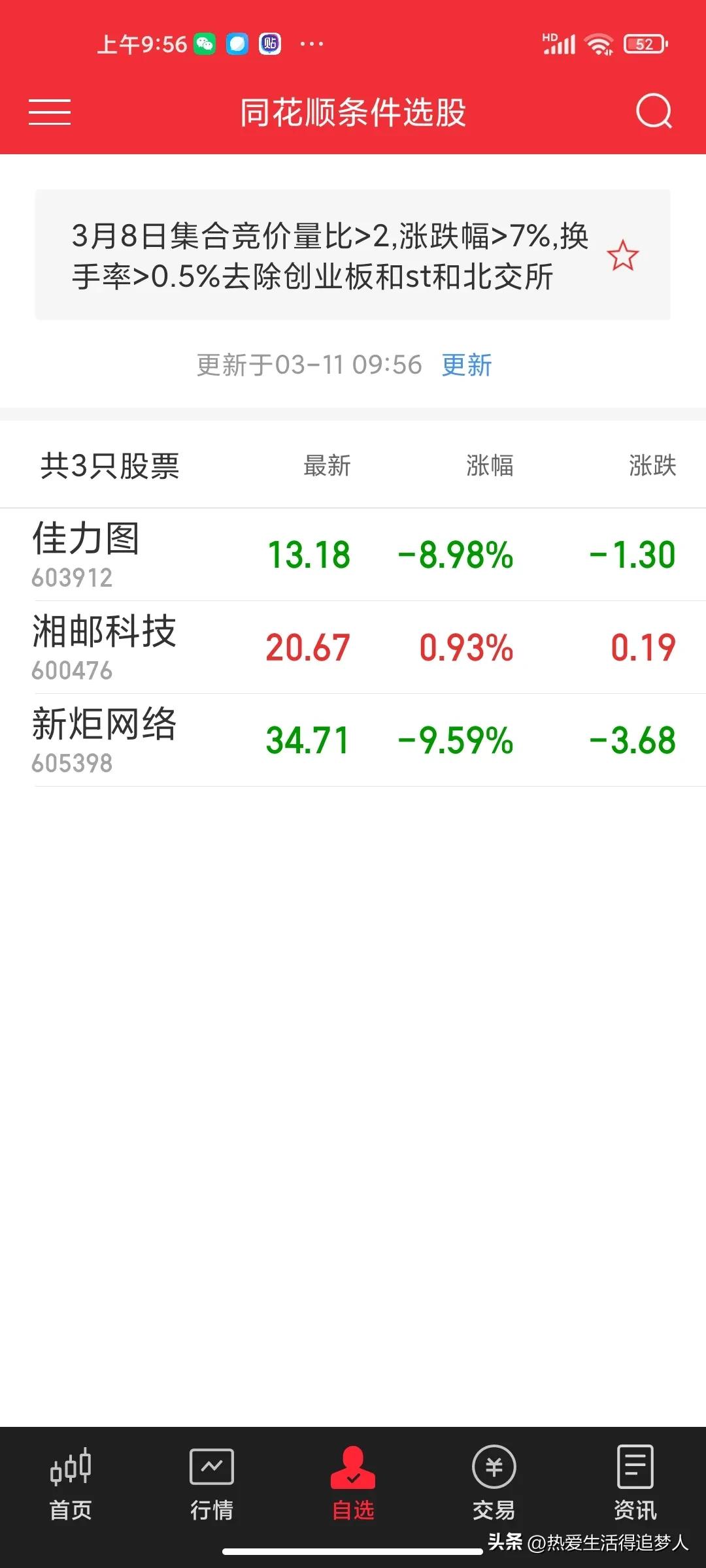Screen dimensions: 706x1568
Task: Open the search icon in the header
Action: pyautogui.click(x=654, y=111)
